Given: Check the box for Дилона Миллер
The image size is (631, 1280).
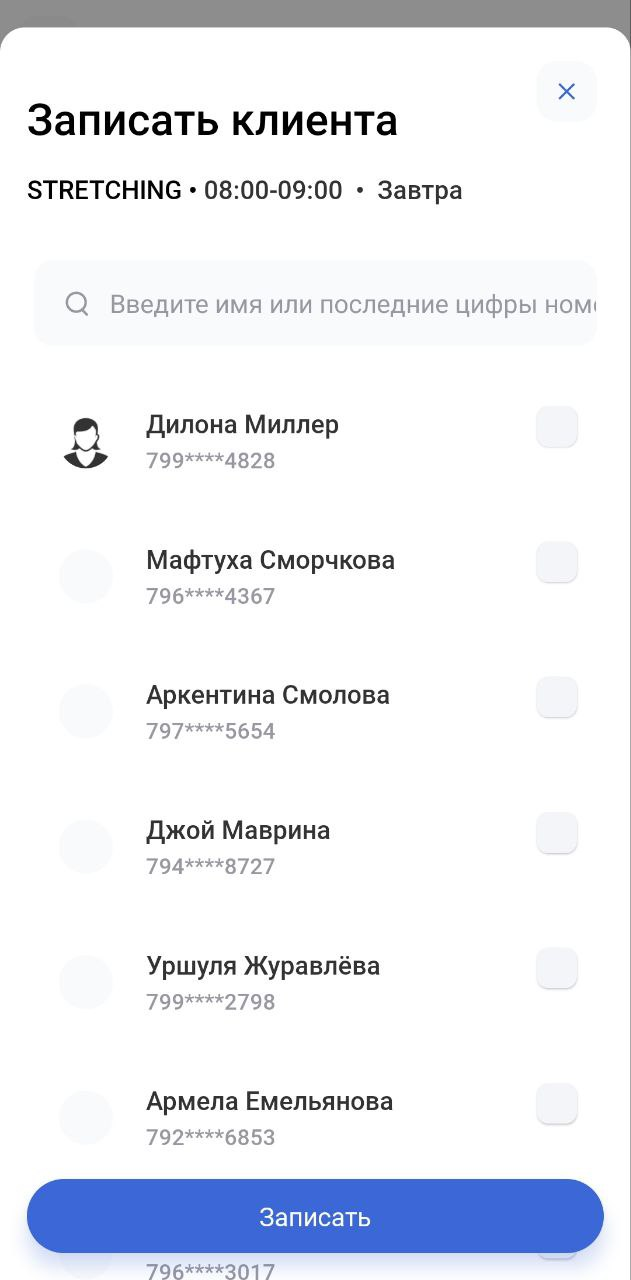Looking at the screenshot, I should [557, 427].
